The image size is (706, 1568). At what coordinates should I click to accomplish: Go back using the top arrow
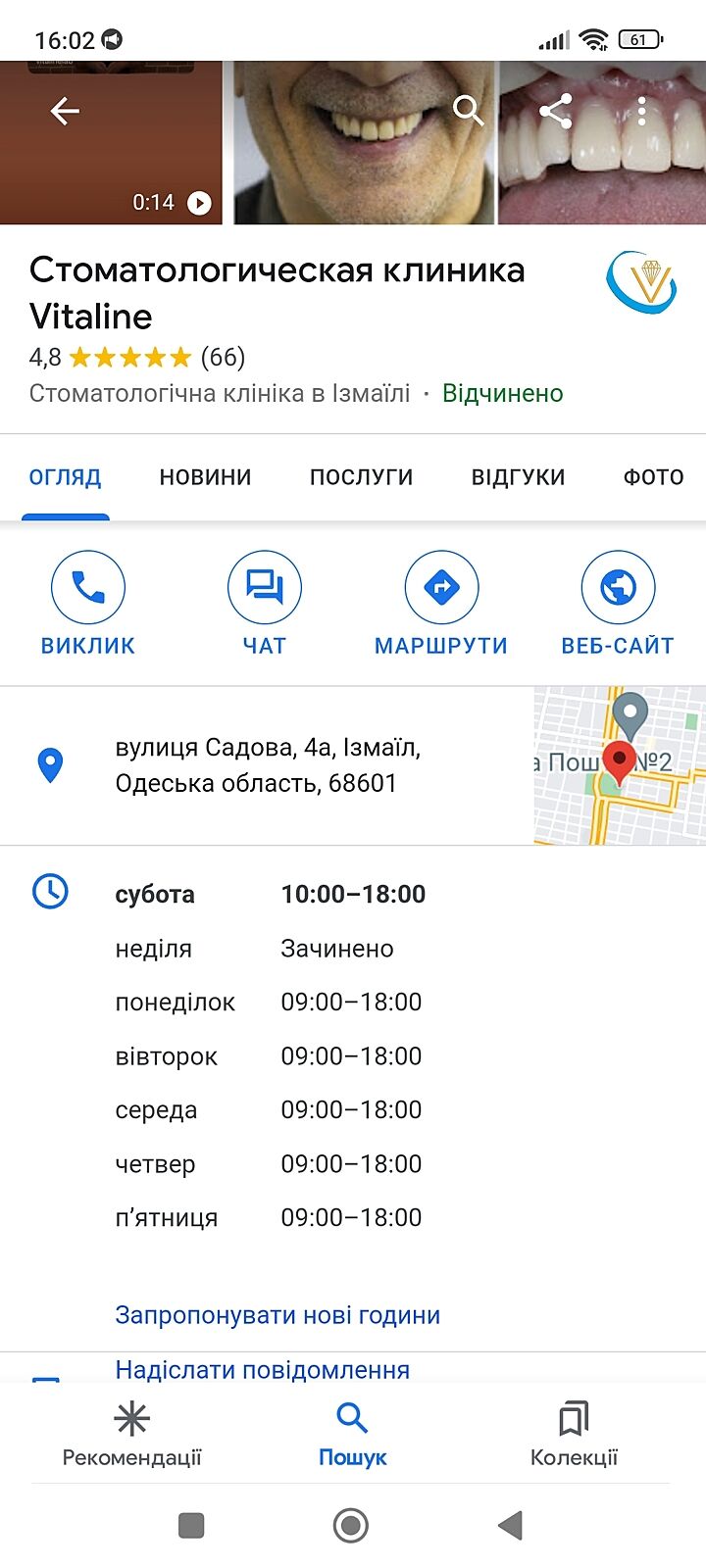(x=65, y=112)
